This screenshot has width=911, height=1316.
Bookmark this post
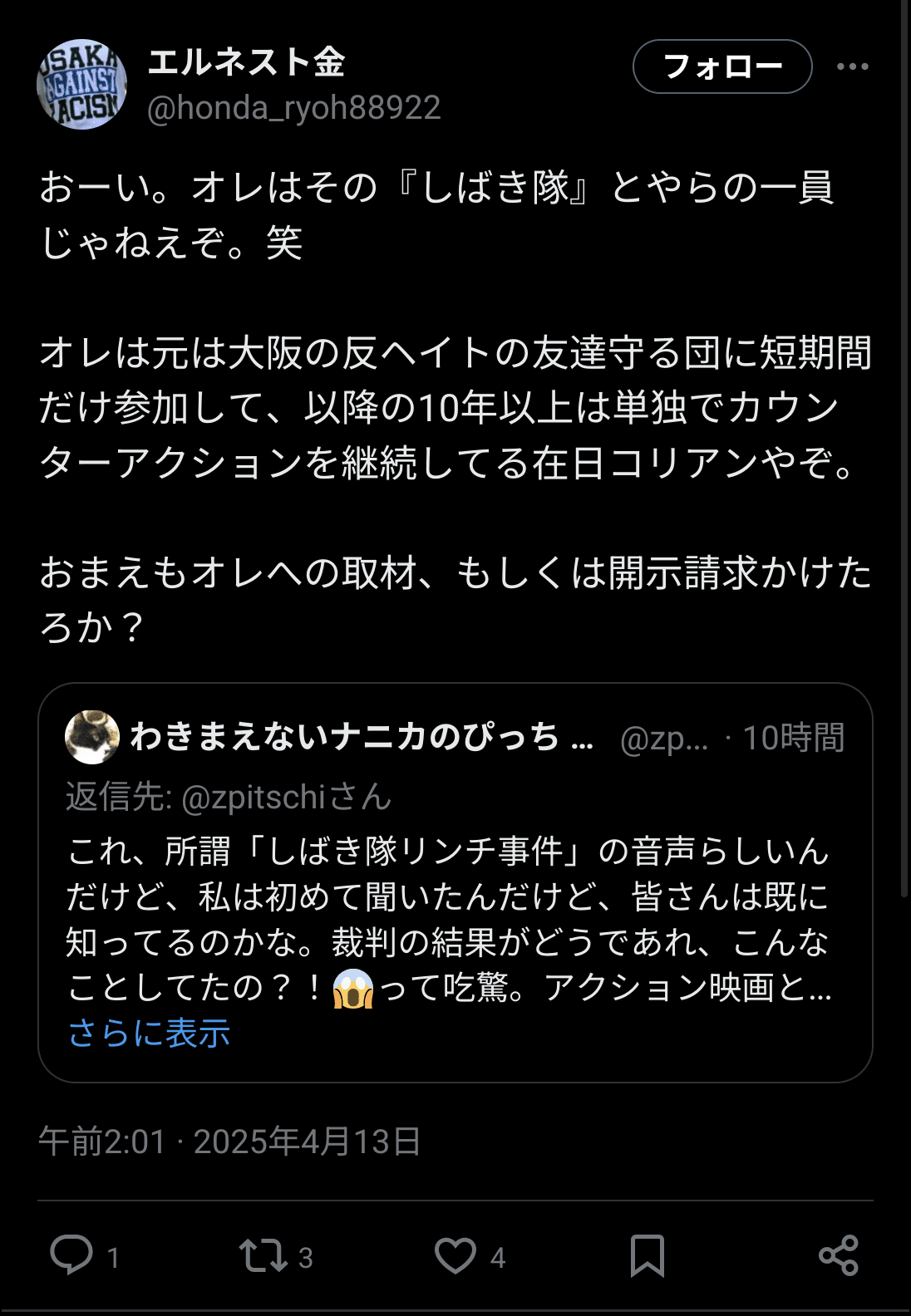pyautogui.click(x=647, y=1255)
